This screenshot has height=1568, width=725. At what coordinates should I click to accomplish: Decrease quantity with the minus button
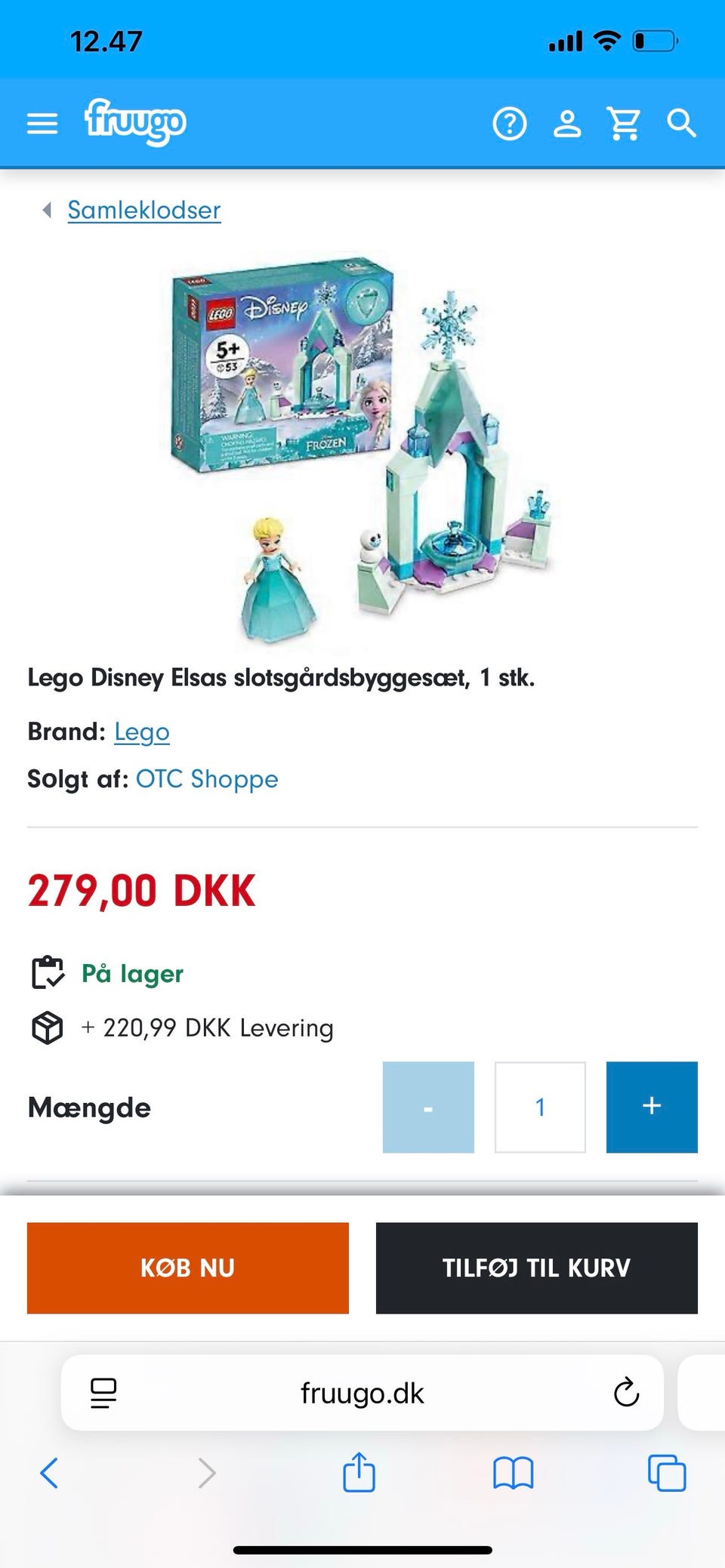pyautogui.click(x=428, y=1107)
